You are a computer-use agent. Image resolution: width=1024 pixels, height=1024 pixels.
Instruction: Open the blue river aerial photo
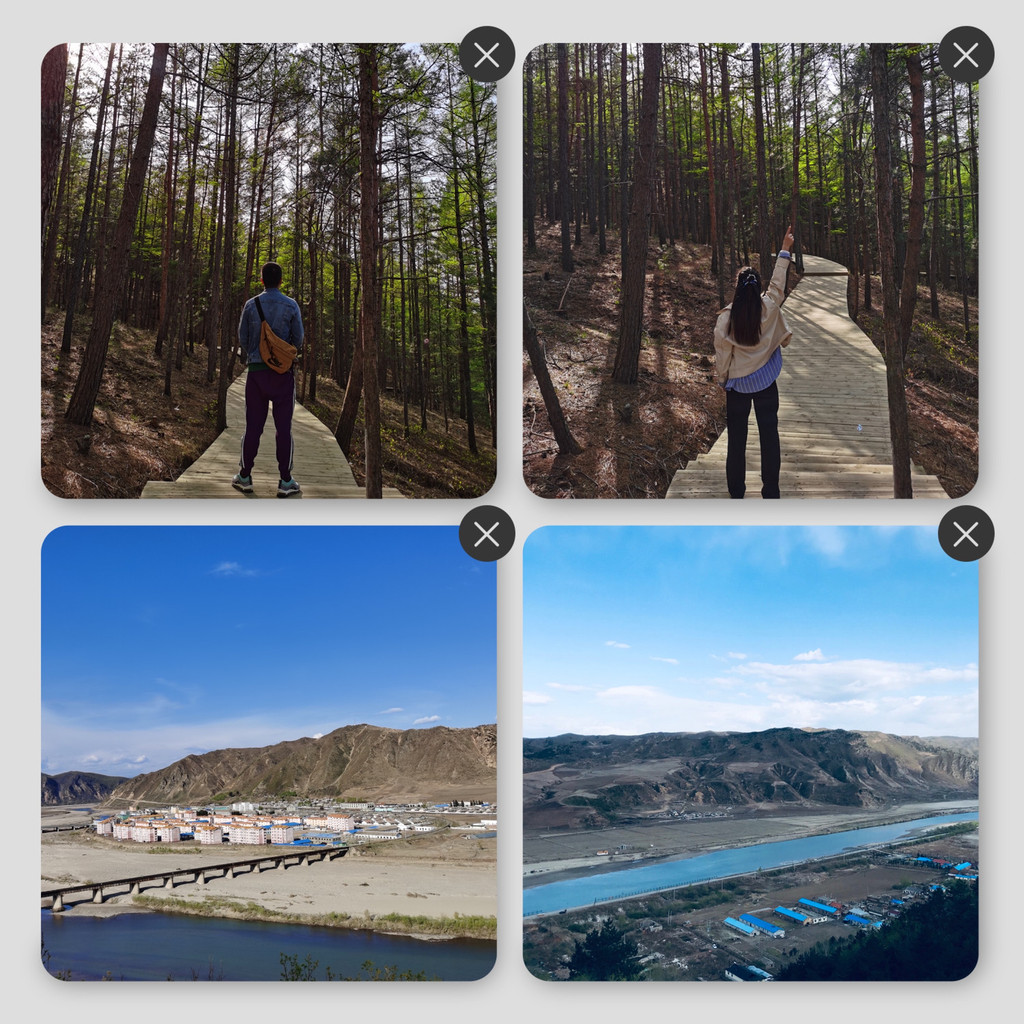click(x=750, y=752)
